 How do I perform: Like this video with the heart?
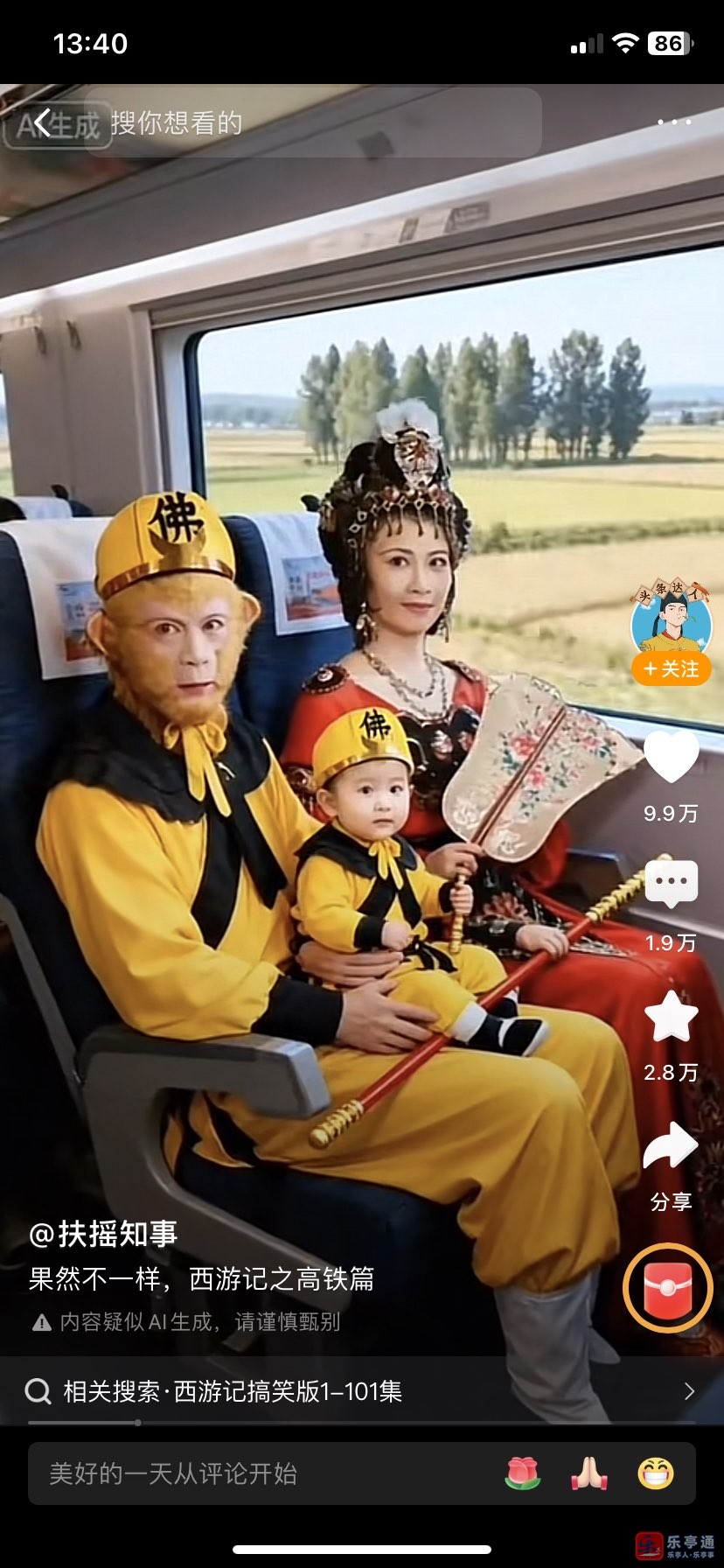point(671,756)
